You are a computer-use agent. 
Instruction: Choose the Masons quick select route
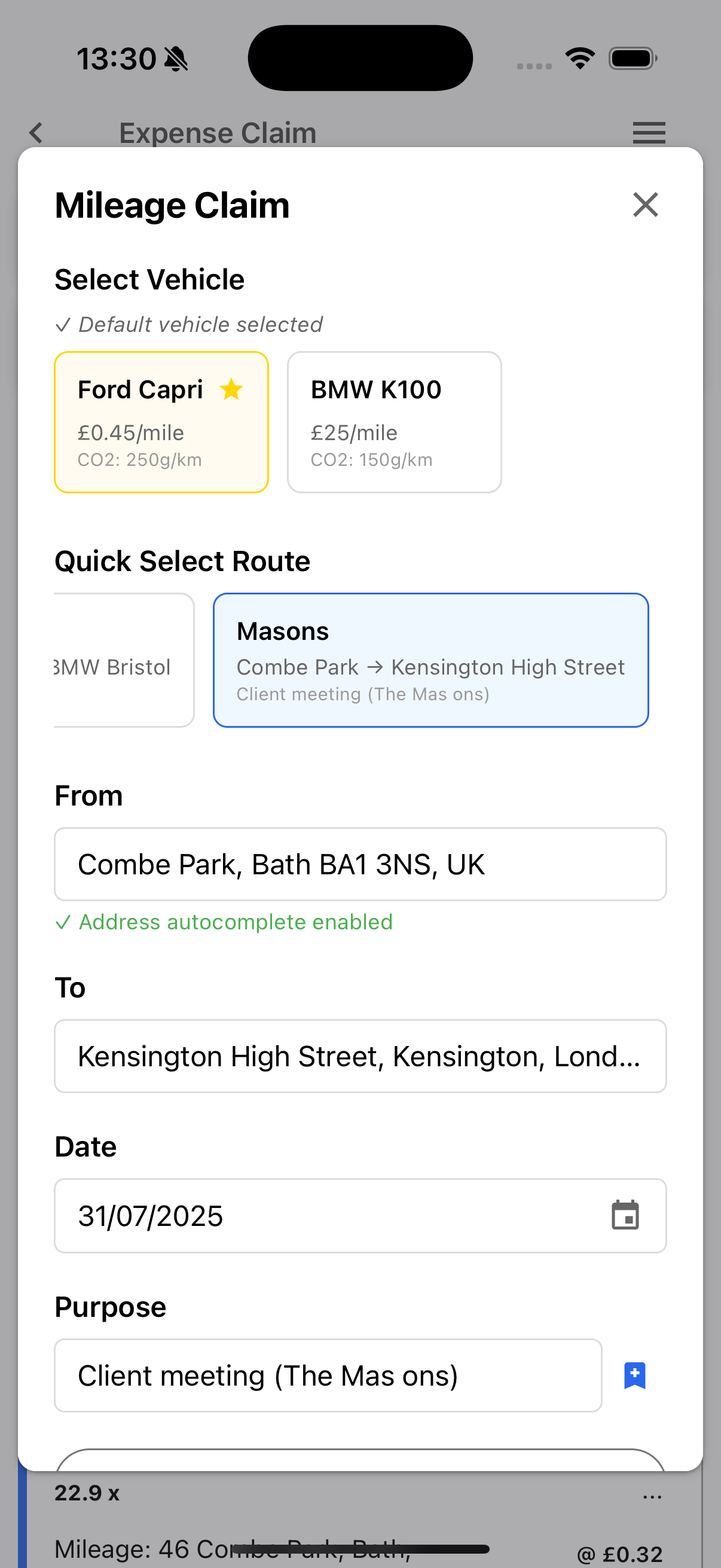coord(432,659)
